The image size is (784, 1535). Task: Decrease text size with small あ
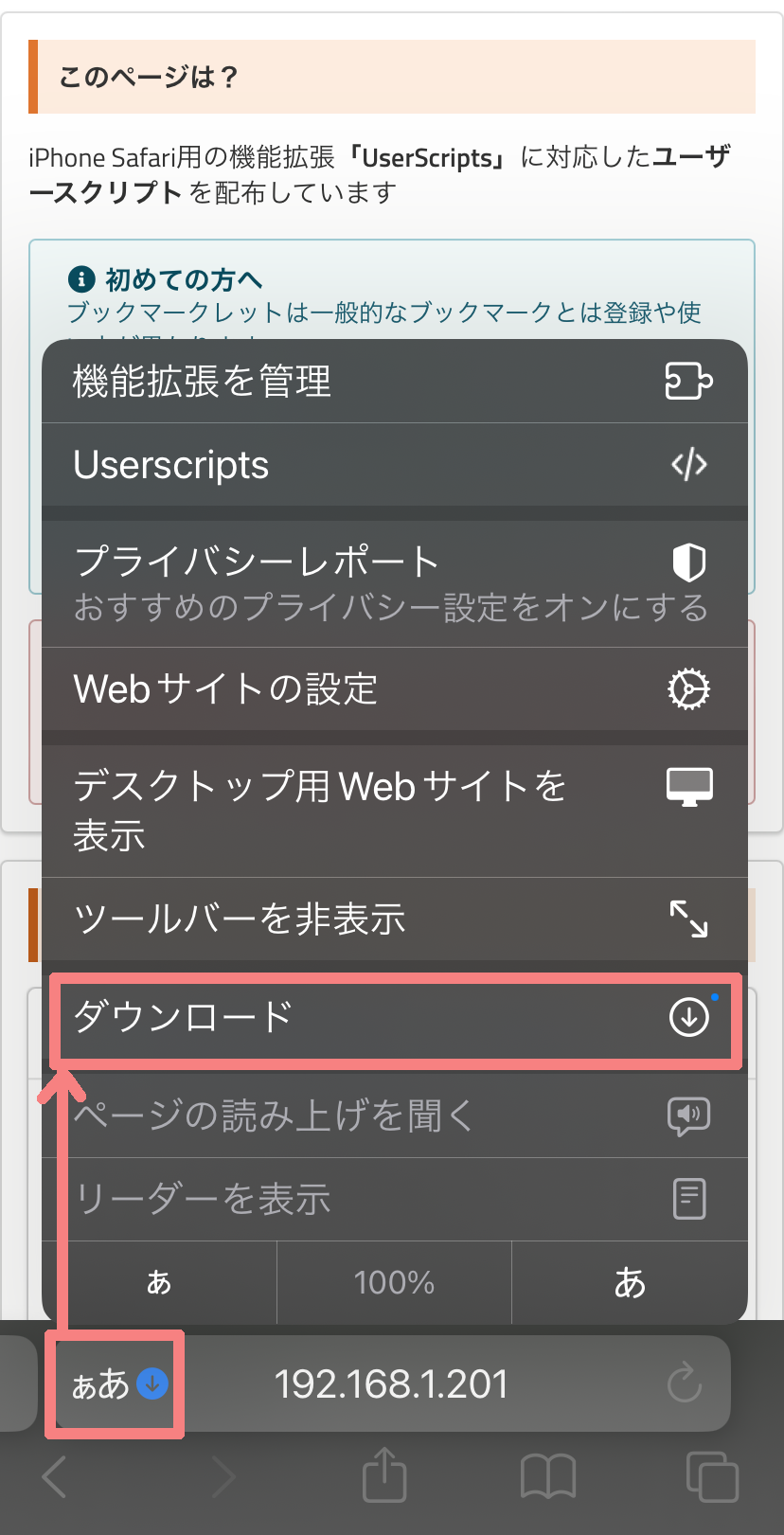[x=159, y=1282]
